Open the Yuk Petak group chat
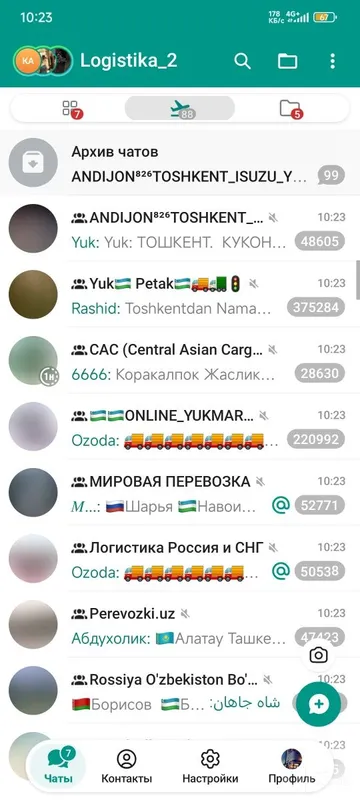 pos(180,294)
